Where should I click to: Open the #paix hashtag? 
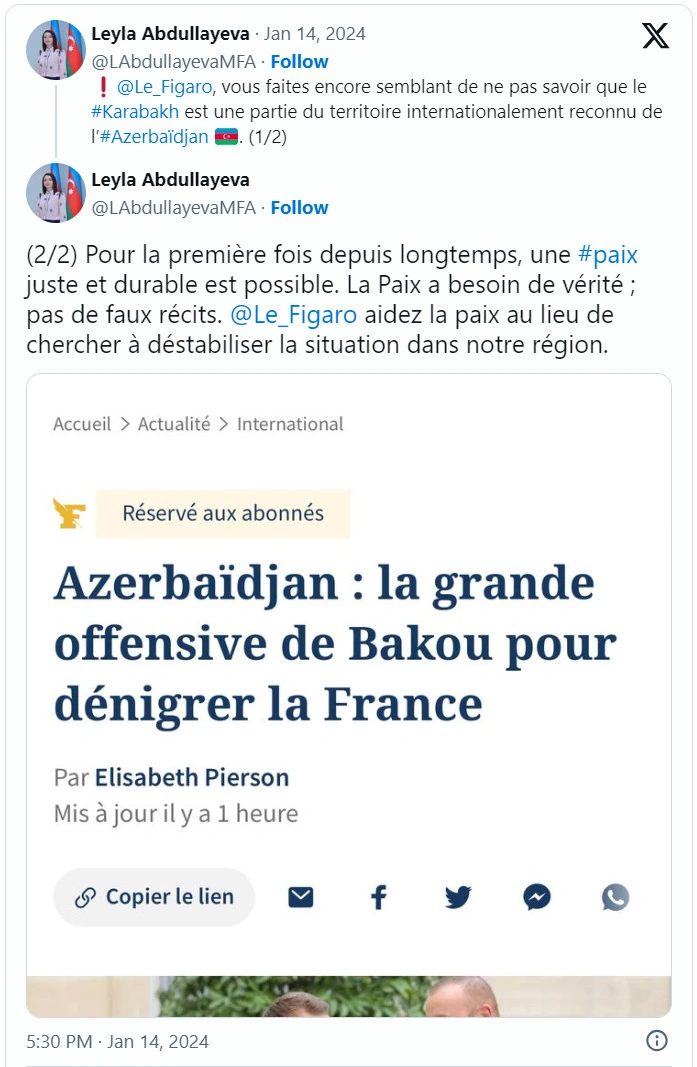tap(608, 255)
